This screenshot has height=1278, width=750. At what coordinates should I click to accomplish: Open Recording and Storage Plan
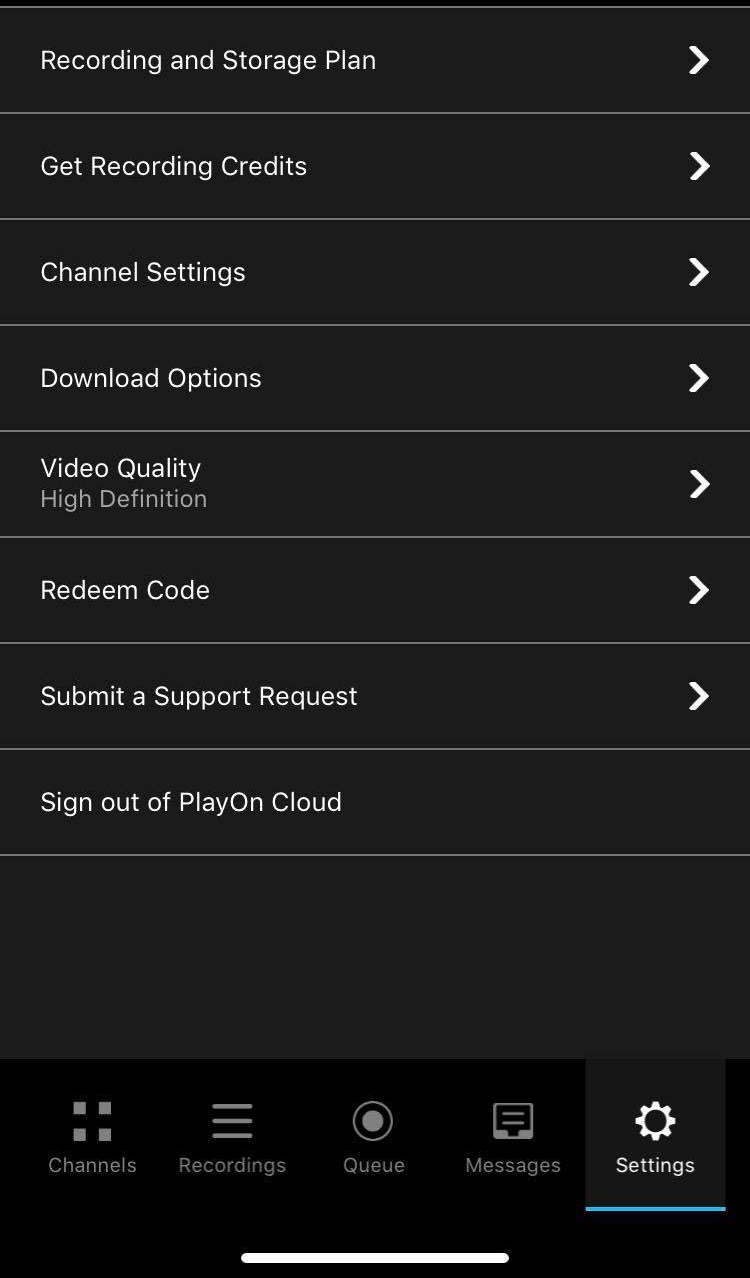374,60
